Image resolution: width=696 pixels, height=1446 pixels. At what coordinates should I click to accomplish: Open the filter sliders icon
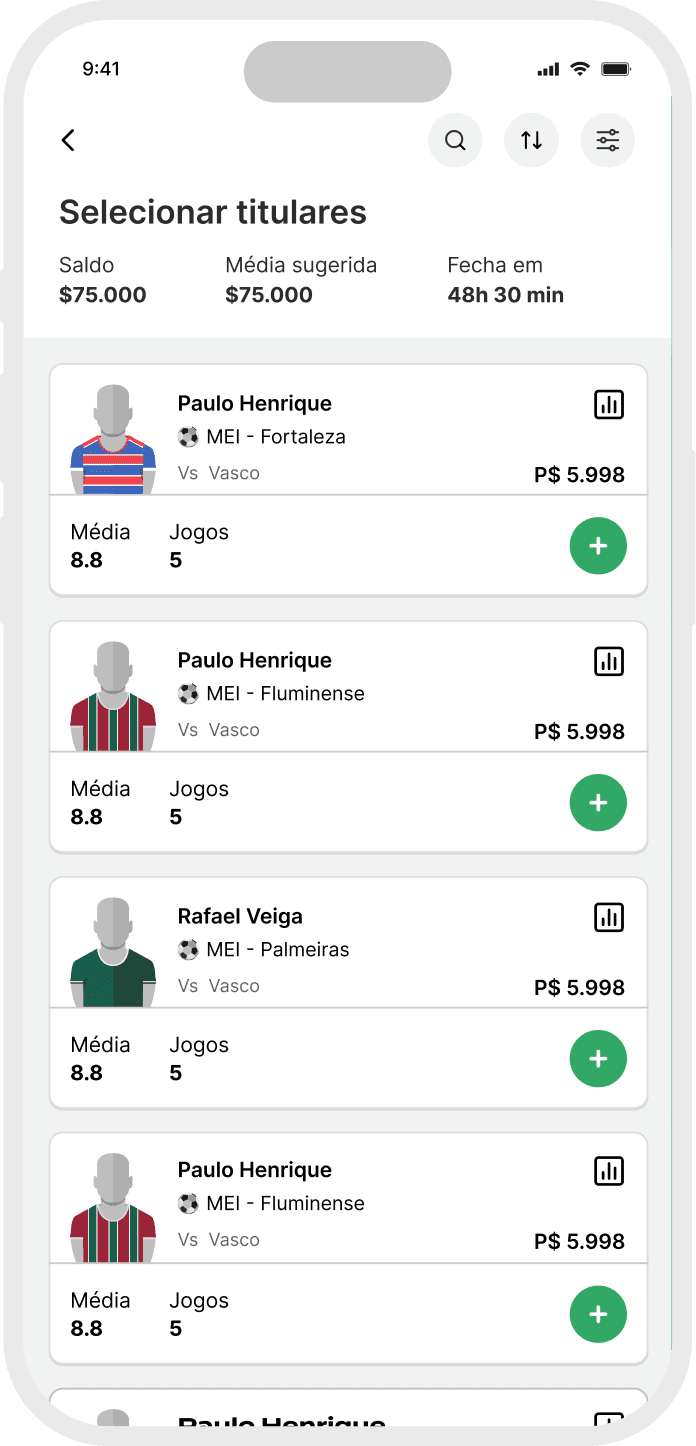(608, 140)
